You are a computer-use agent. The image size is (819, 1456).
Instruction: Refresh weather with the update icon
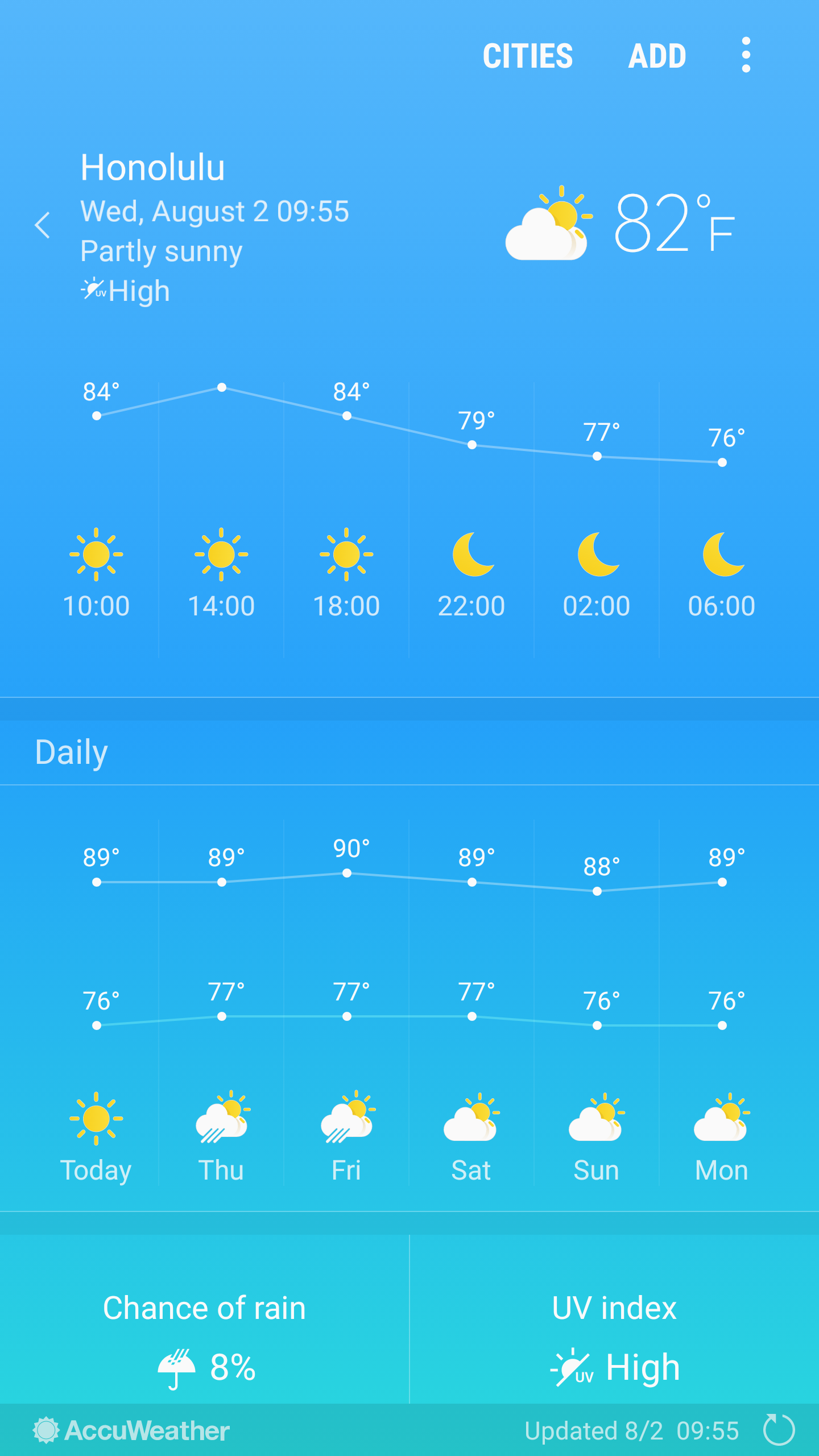(x=778, y=1430)
